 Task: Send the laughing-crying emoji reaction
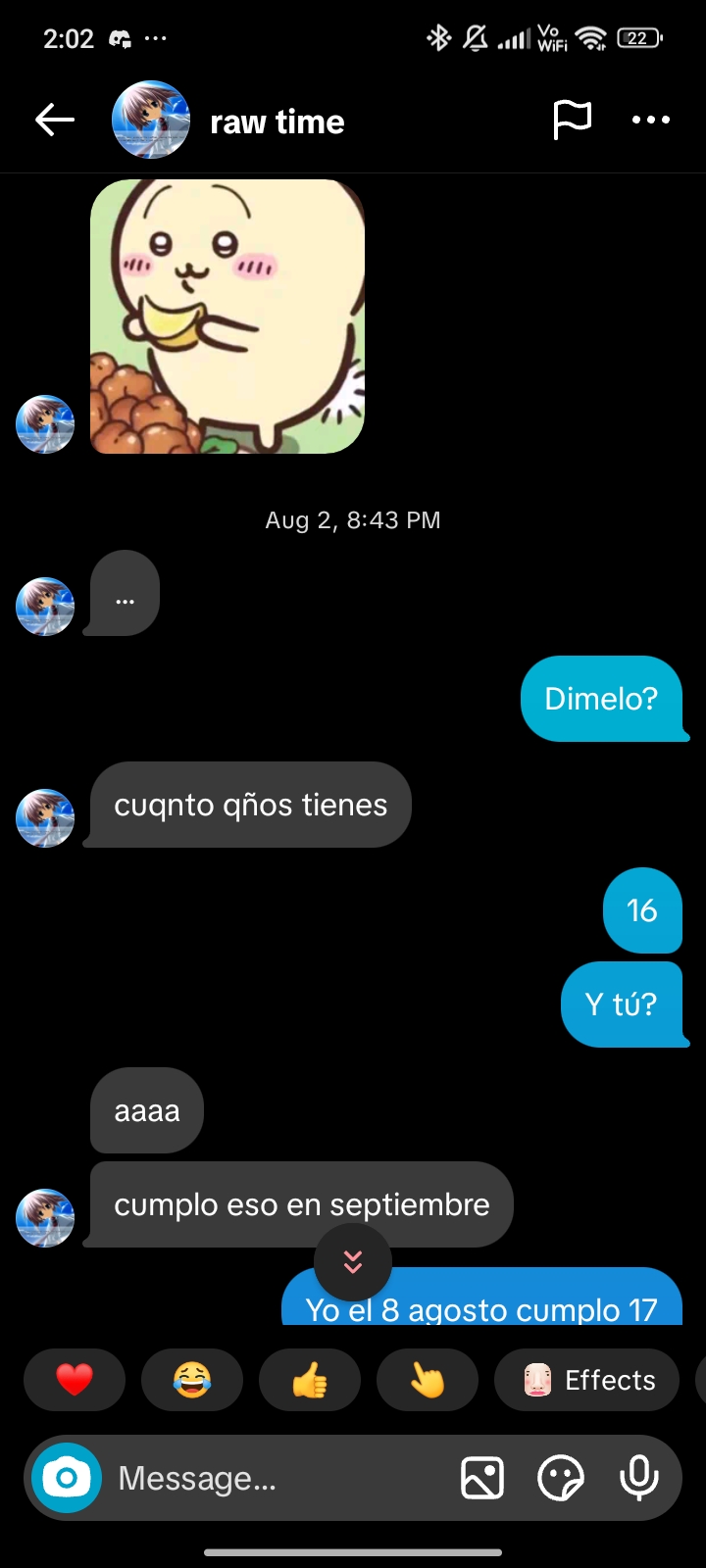[192, 1380]
